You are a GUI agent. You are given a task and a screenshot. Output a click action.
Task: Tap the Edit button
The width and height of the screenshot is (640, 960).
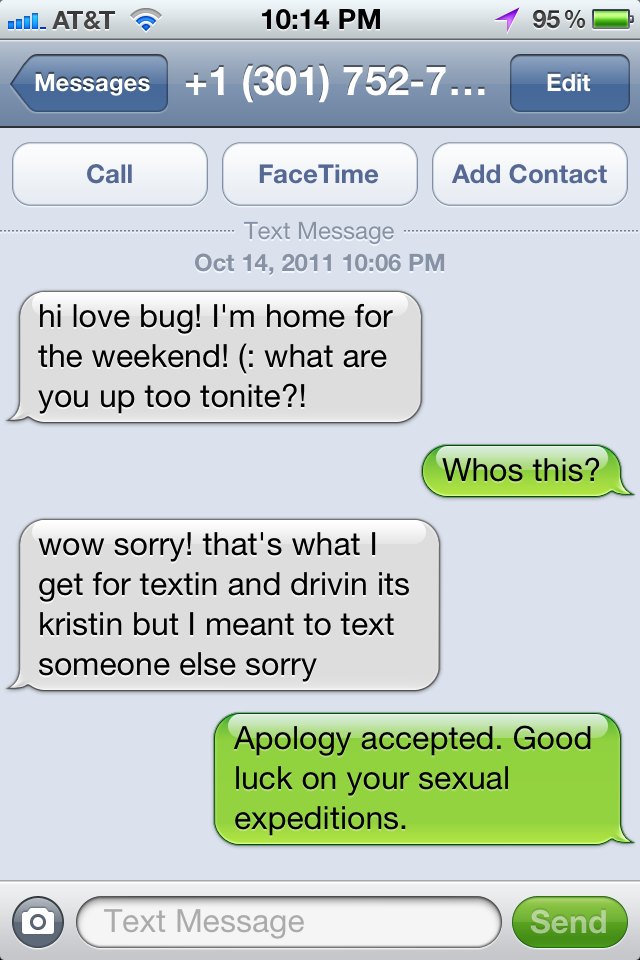pyautogui.click(x=568, y=84)
